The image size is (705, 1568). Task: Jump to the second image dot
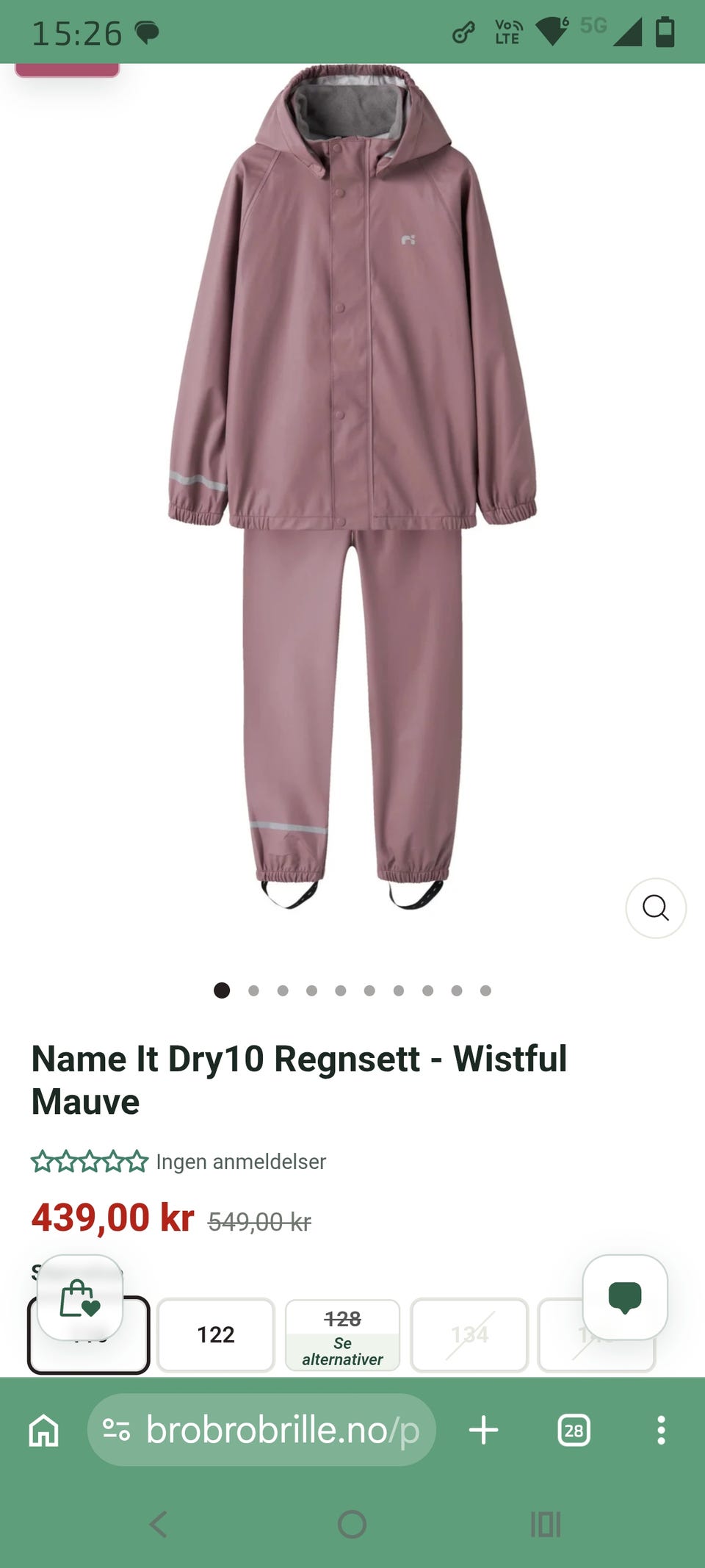(x=253, y=990)
